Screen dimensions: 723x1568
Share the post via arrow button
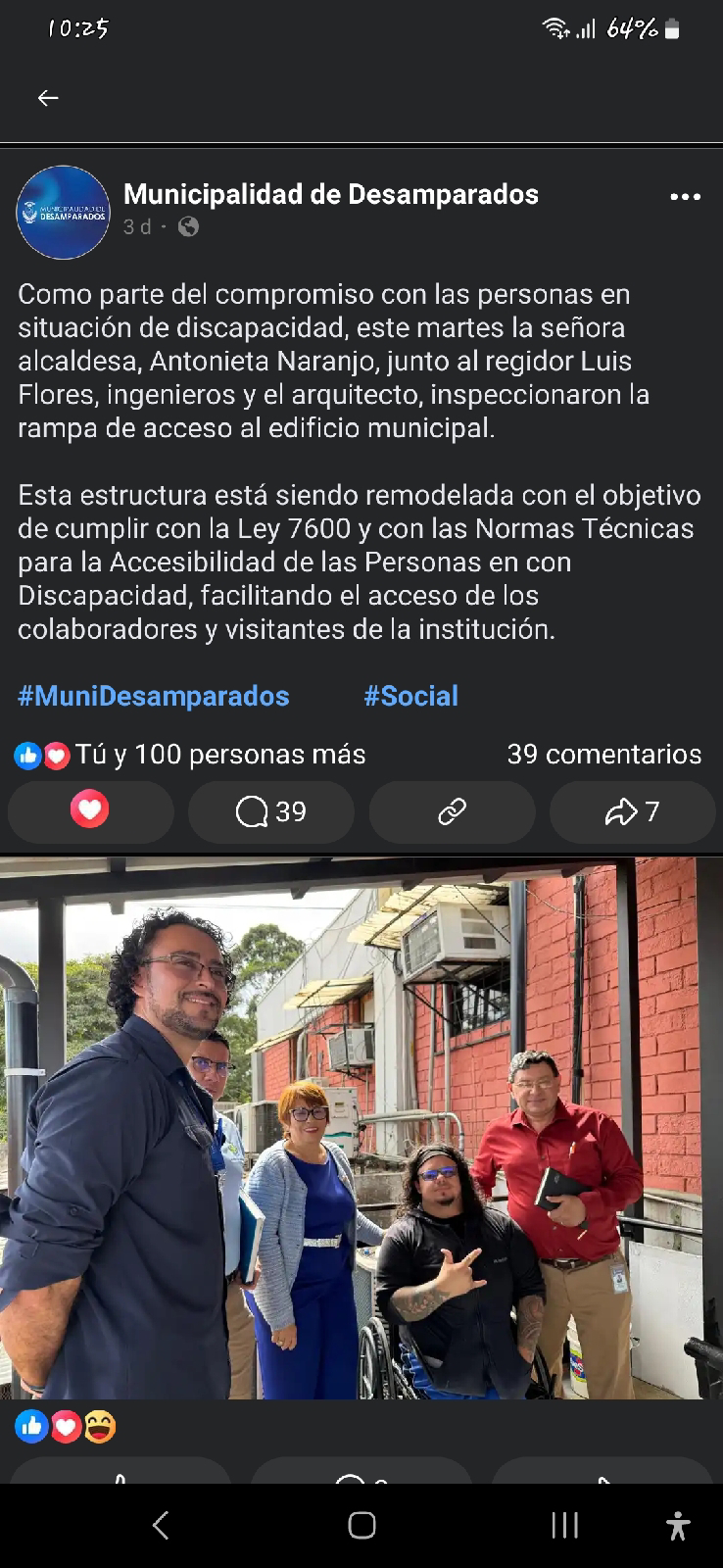(633, 811)
